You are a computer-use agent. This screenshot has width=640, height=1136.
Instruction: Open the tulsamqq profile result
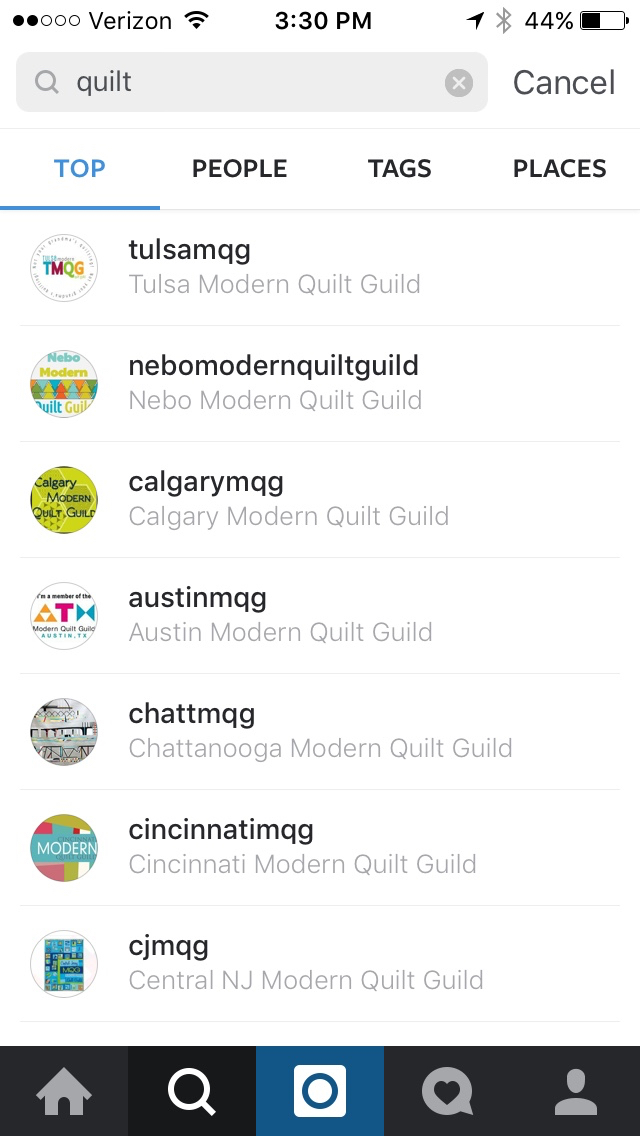point(320,267)
